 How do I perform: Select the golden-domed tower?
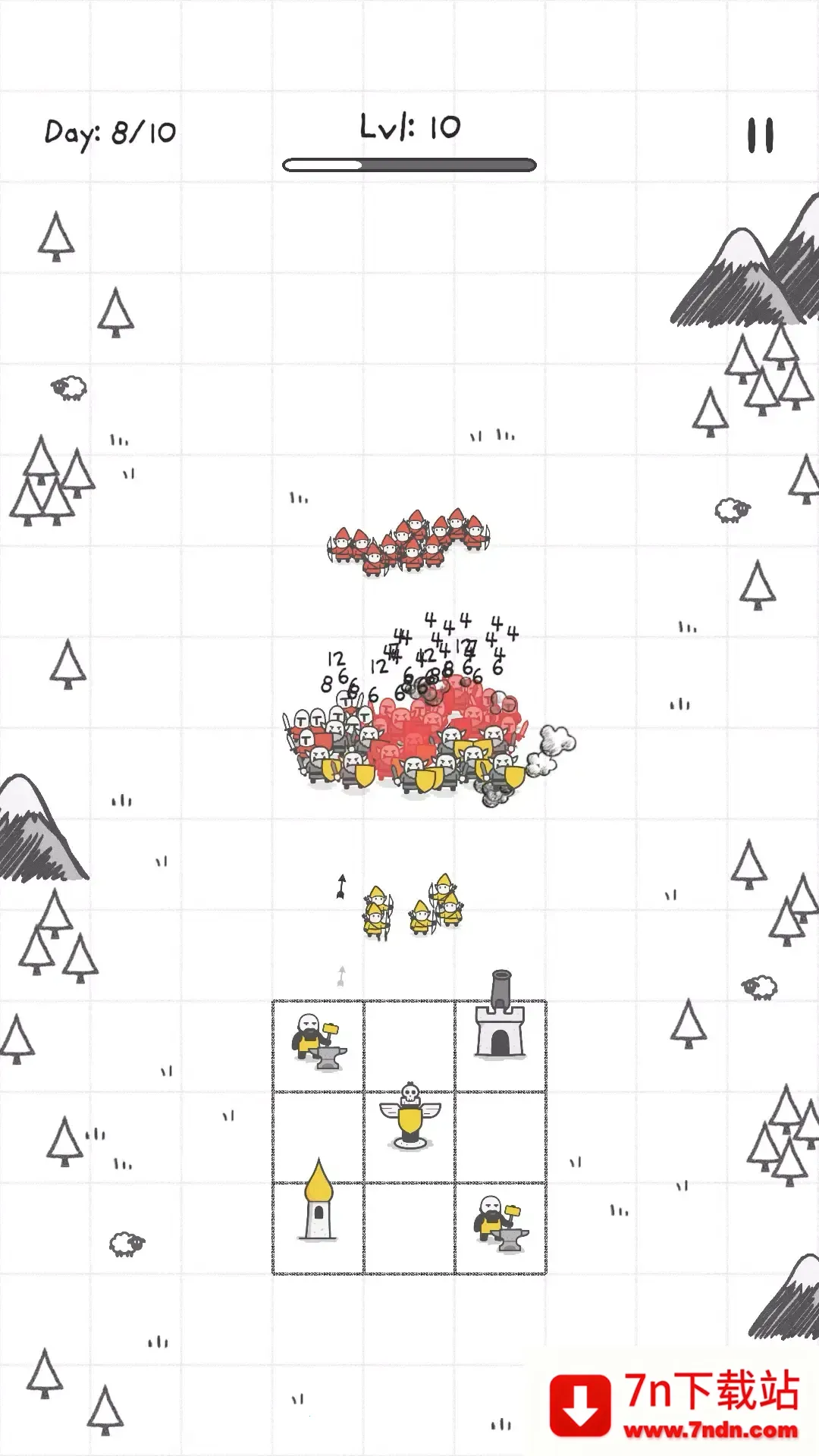pos(319,1201)
